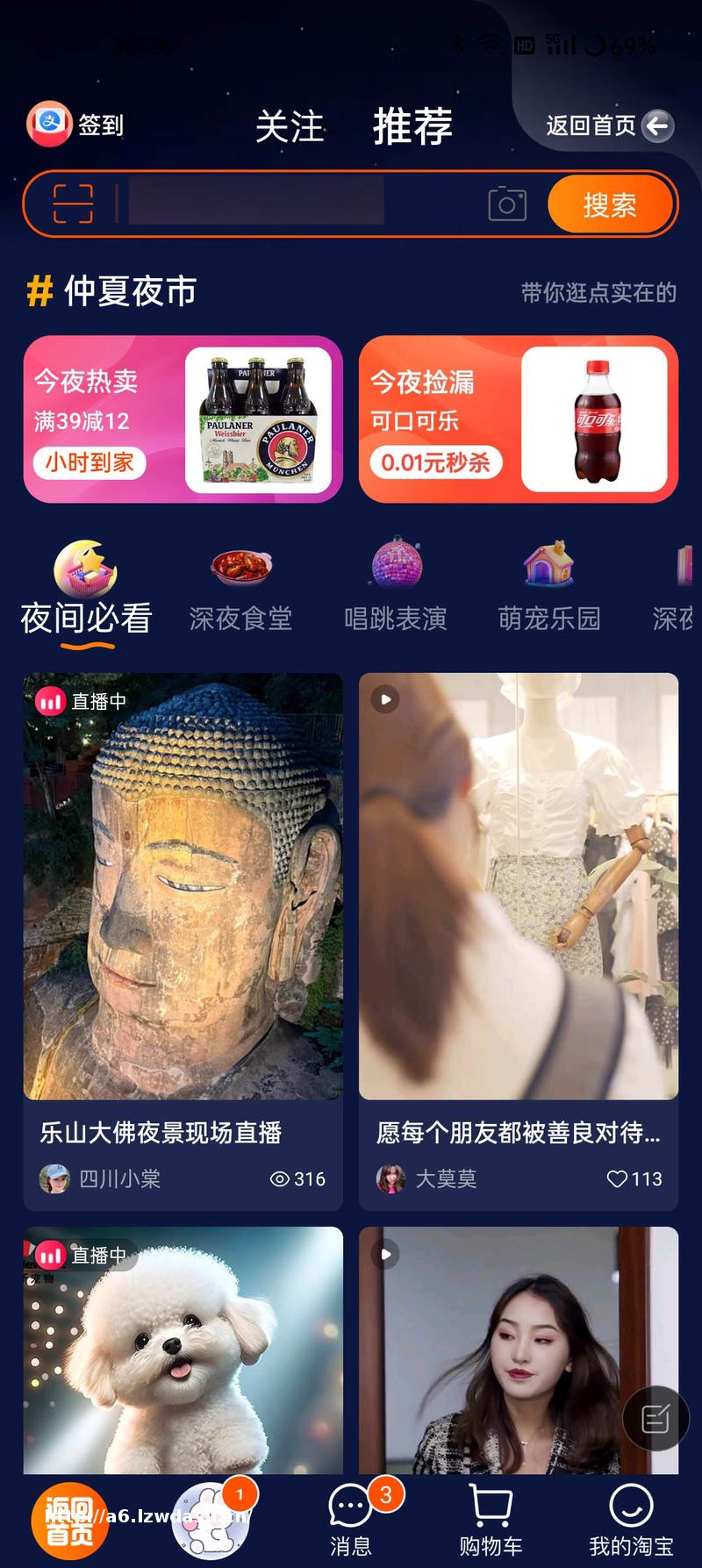This screenshot has height=1568, width=702.
Task: Select the 萌宠乐园 category
Action: [x=549, y=590]
